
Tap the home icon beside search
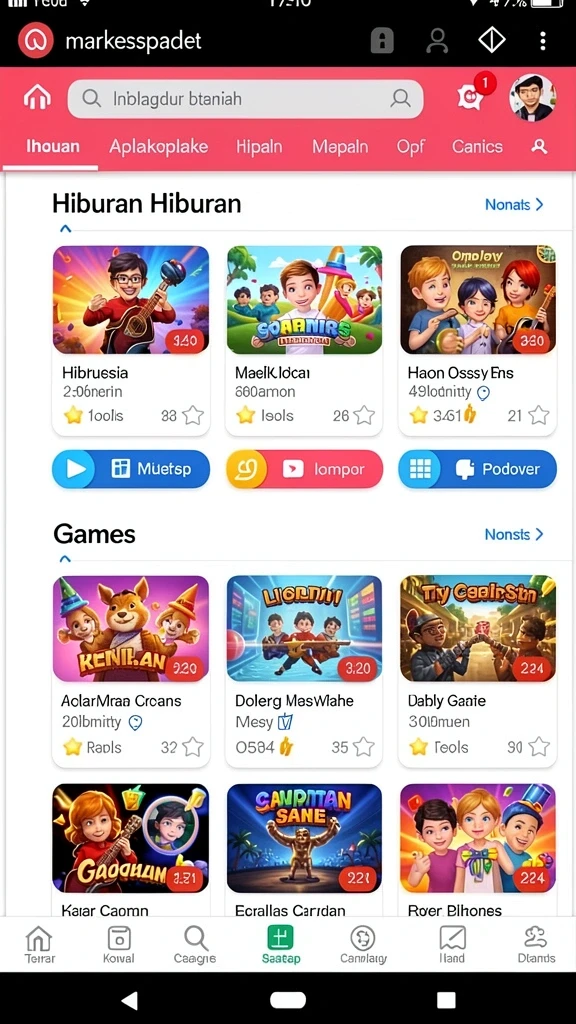[x=37, y=98]
